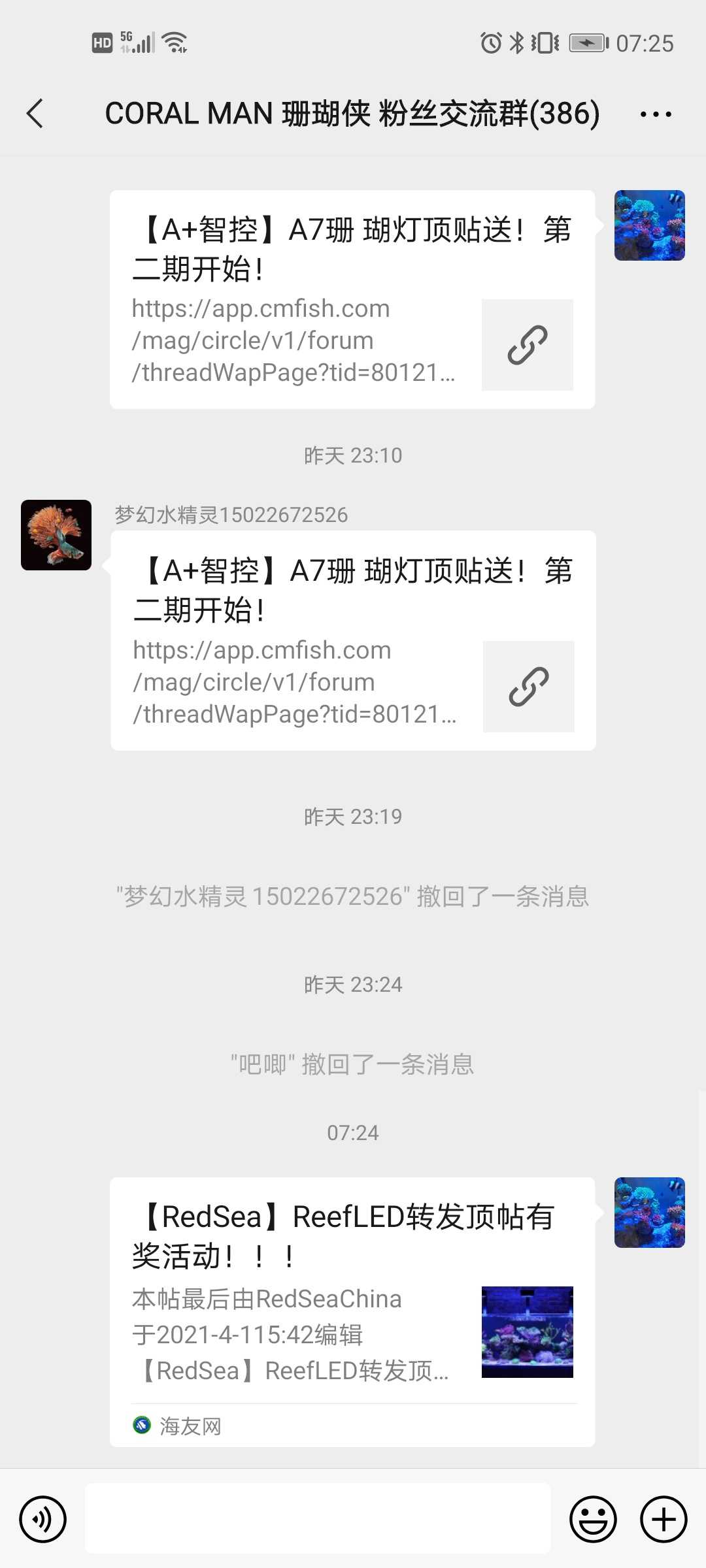
Task: View 梦幻水精灵15022672526's profile avatar
Action: (x=56, y=535)
